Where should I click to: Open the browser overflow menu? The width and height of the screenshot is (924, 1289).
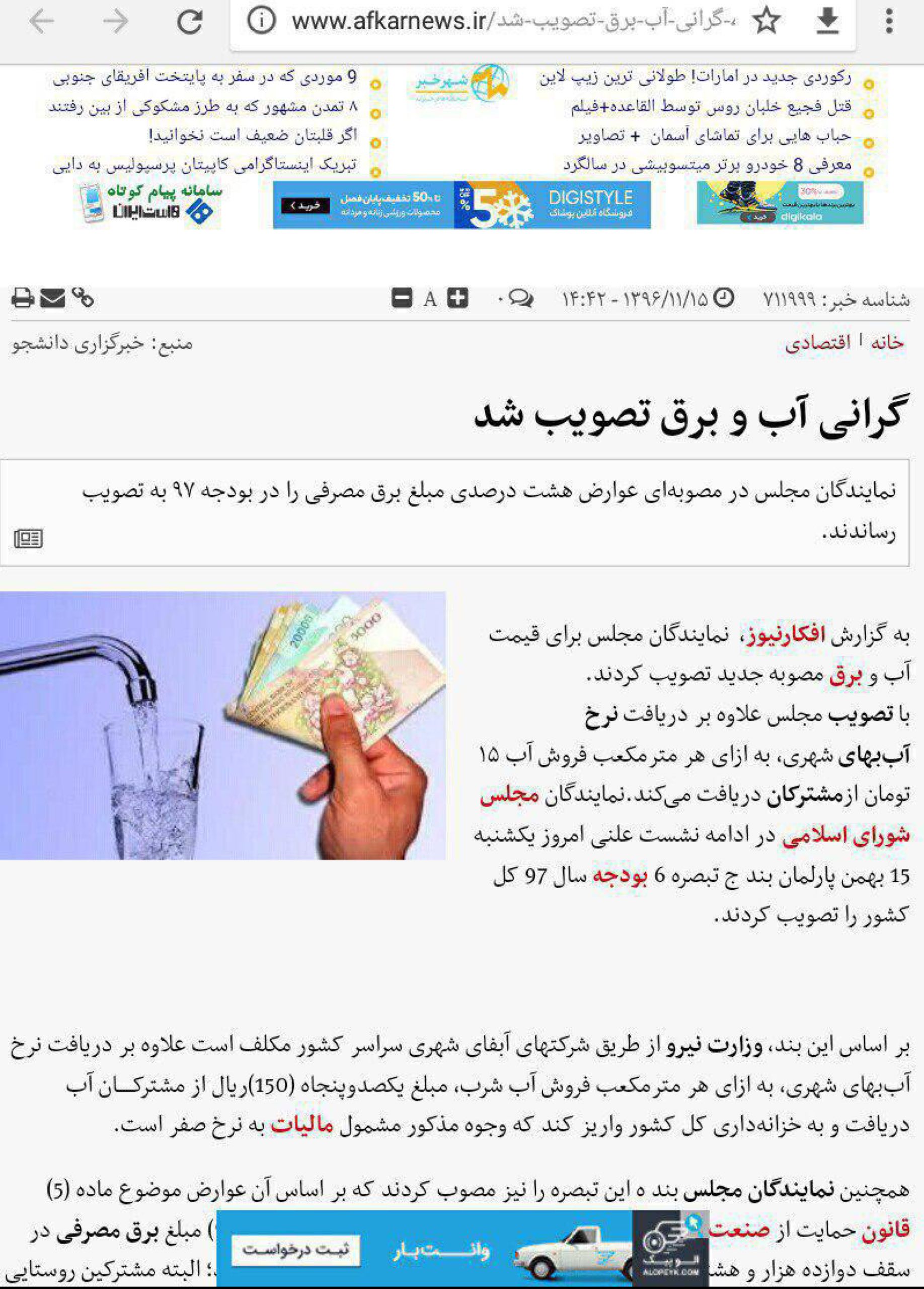coord(889,23)
